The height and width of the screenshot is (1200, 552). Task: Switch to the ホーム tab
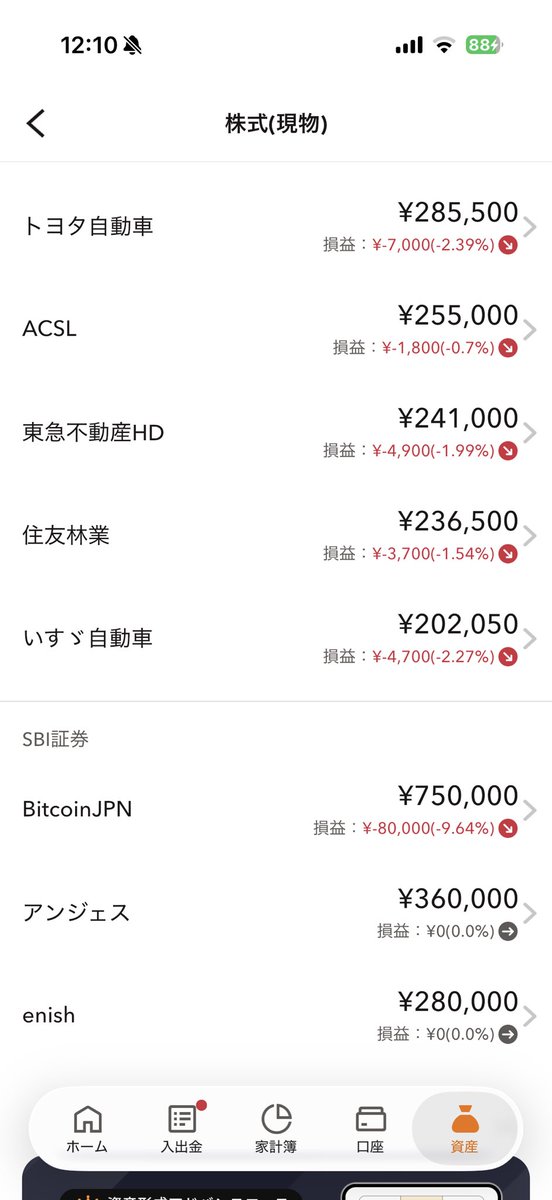point(87,1129)
